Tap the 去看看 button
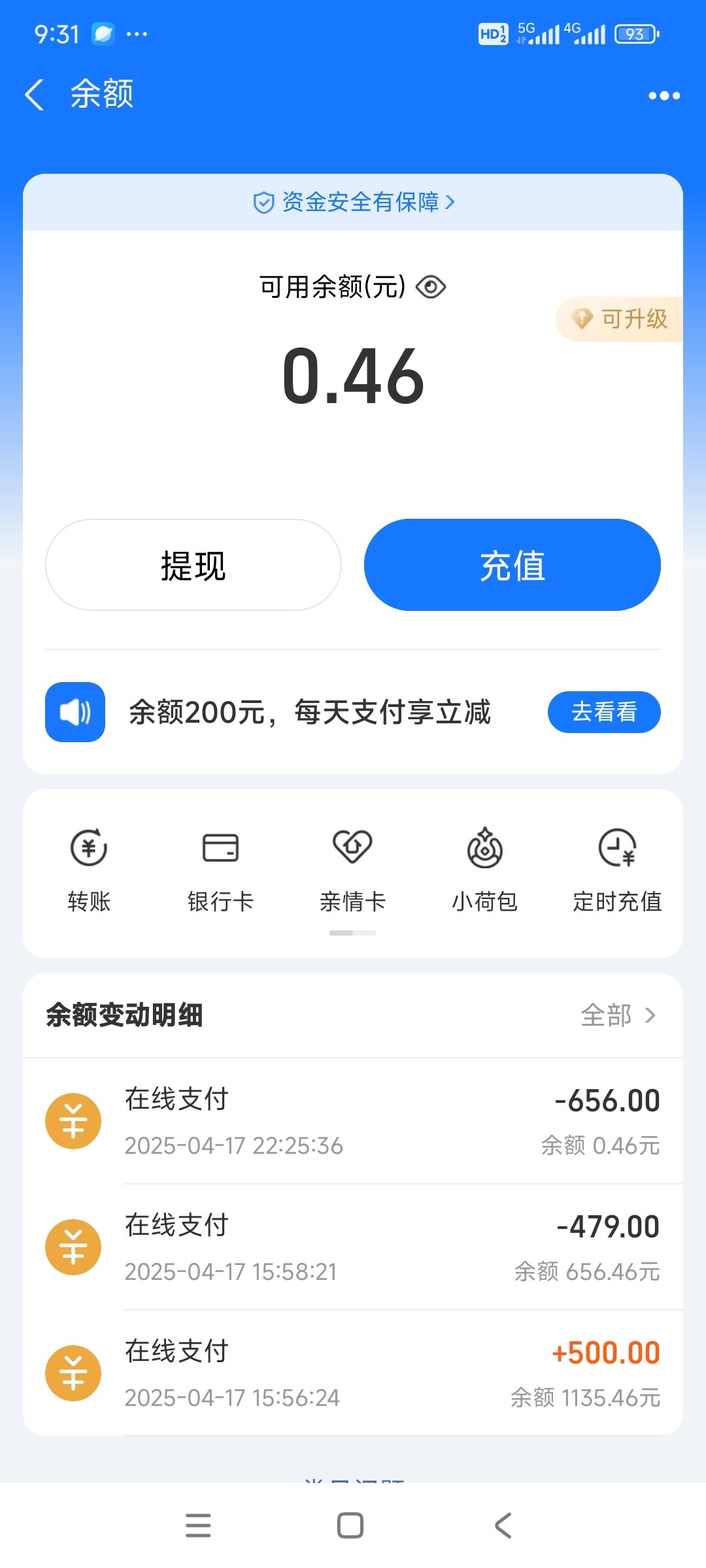706x1568 pixels. tap(604, 712)
